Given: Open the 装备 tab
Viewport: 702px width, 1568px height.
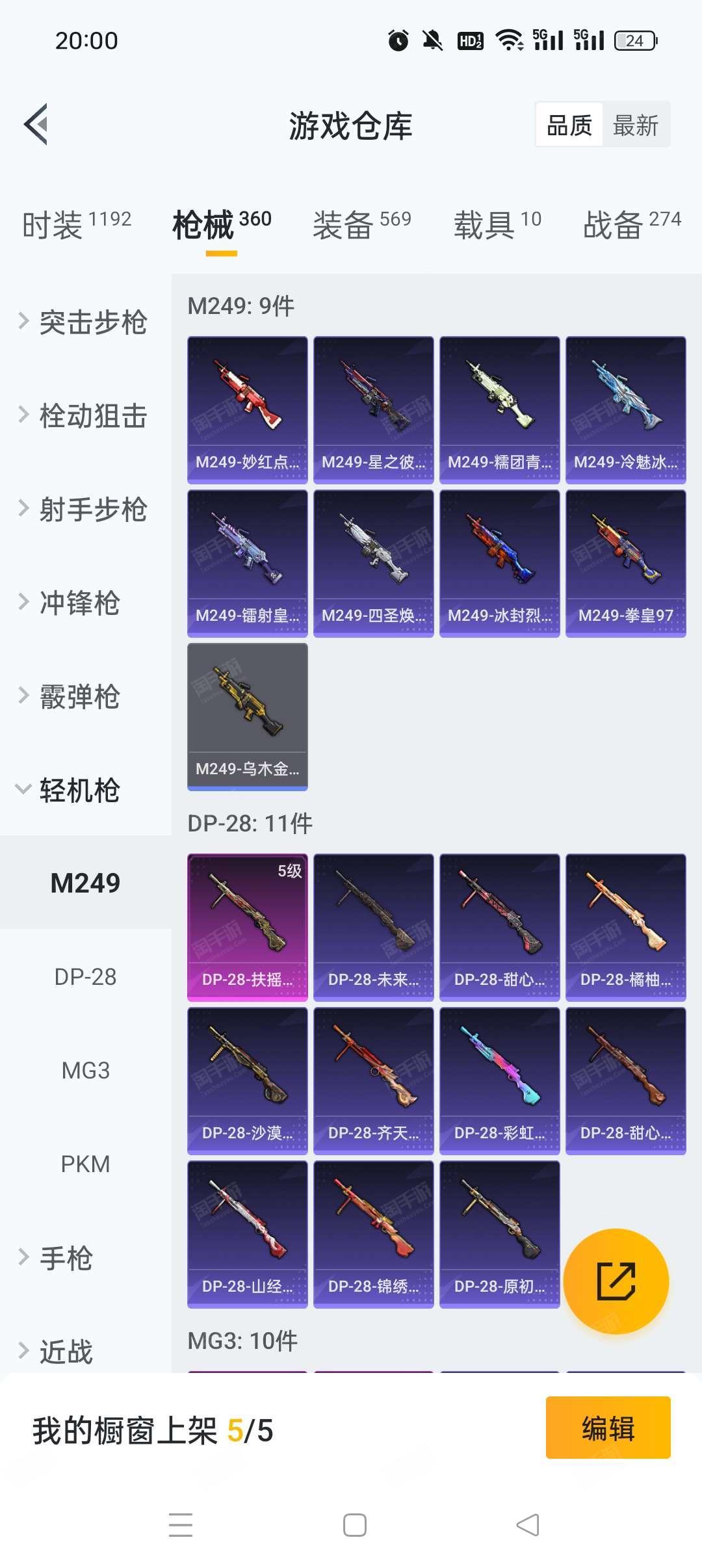Looking at the screenshot, I should pyautogui.click(x=362, y=224).
